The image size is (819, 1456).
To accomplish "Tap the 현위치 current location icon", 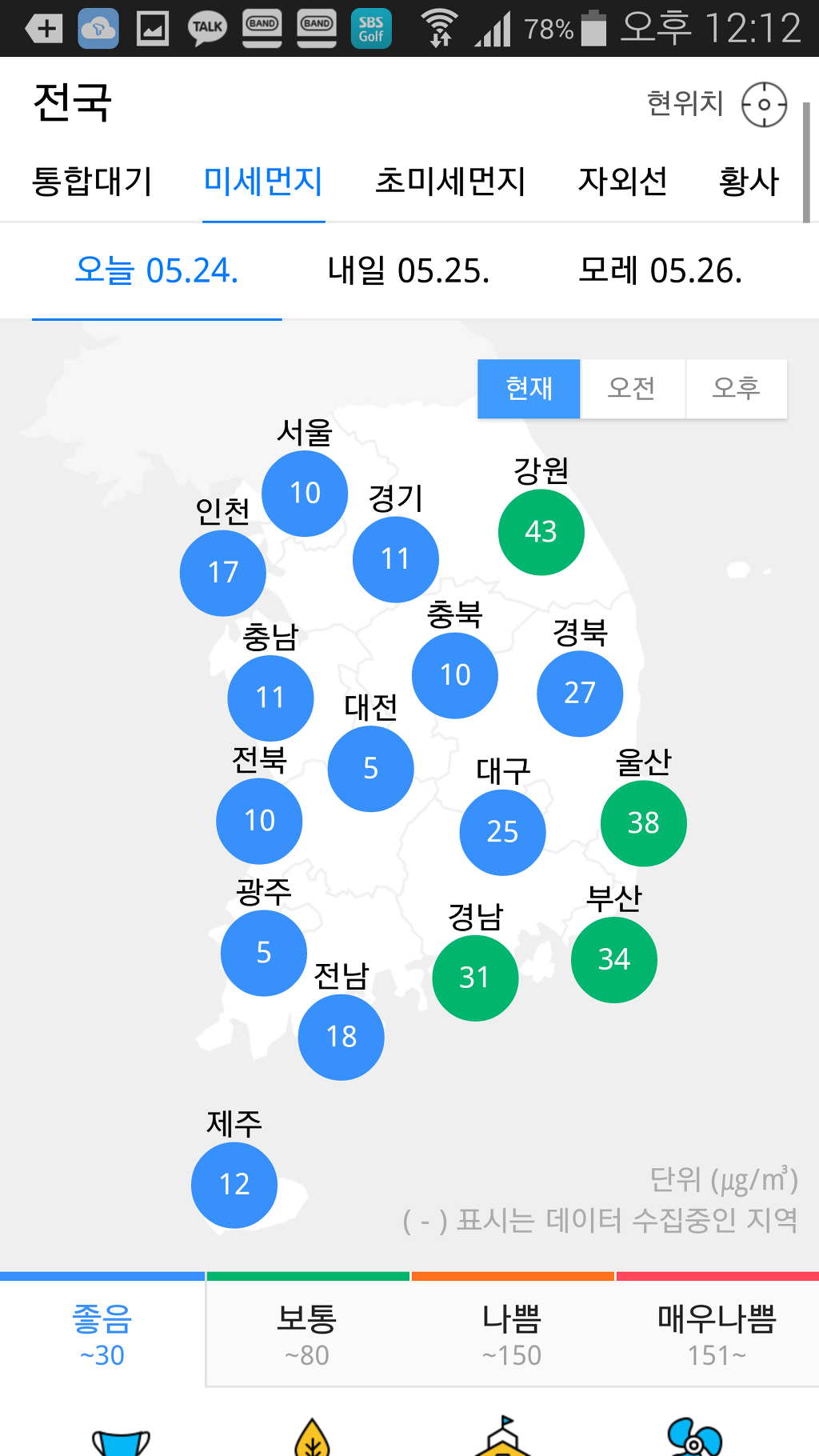I will pyautogui.click(x=764, y=104).
